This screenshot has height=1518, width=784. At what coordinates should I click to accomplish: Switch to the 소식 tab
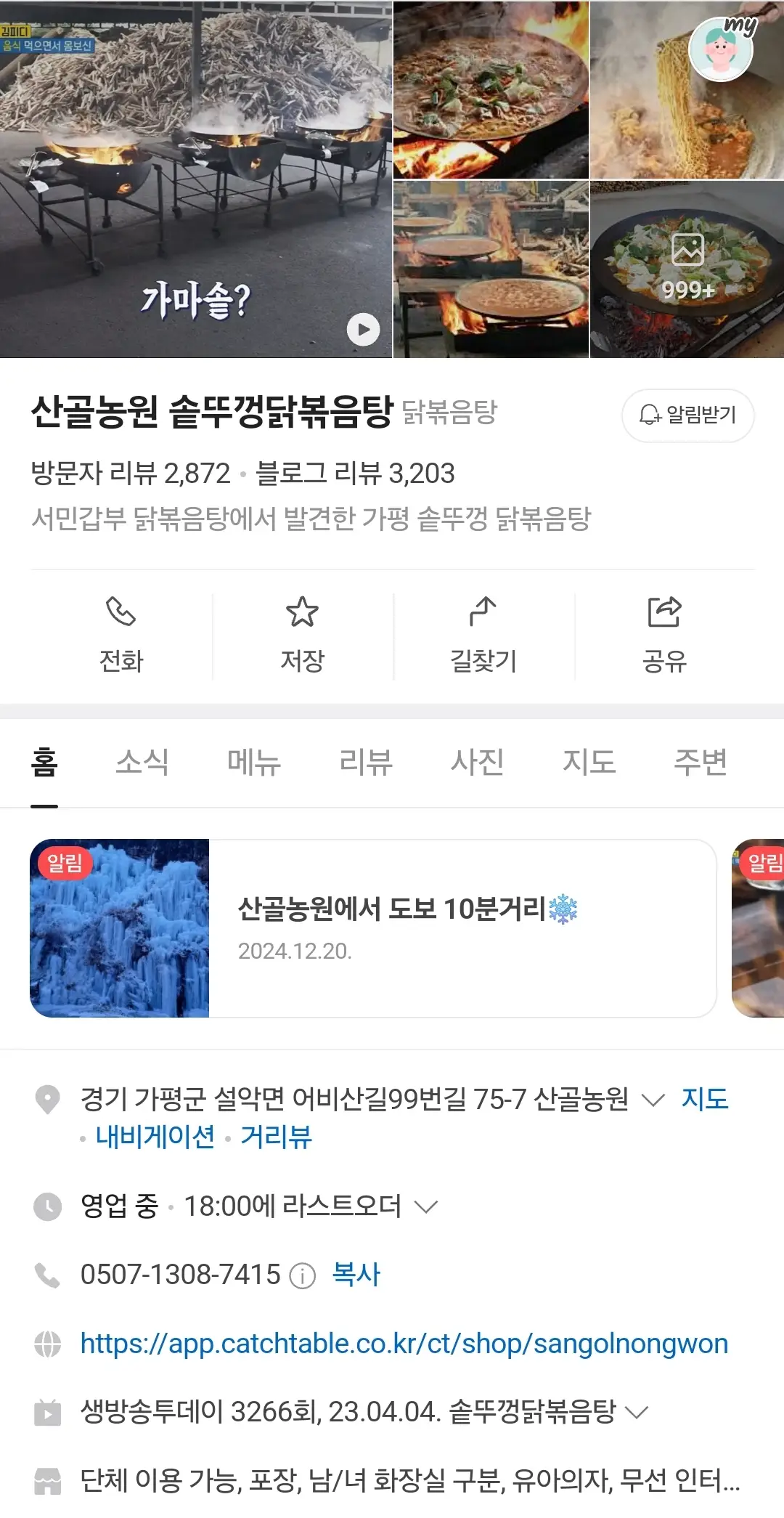click(142, 763)
